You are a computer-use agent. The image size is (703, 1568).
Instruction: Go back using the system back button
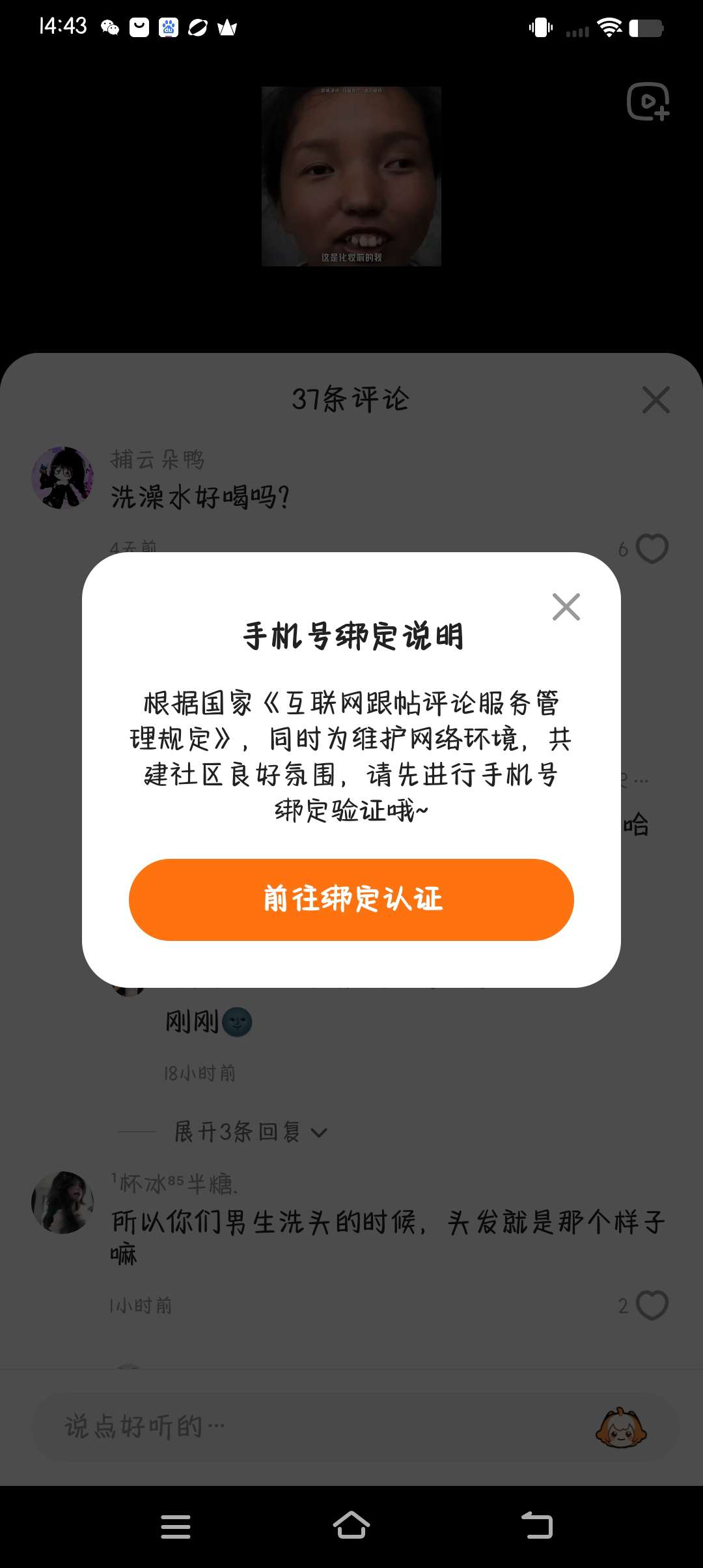[537, 1526]
